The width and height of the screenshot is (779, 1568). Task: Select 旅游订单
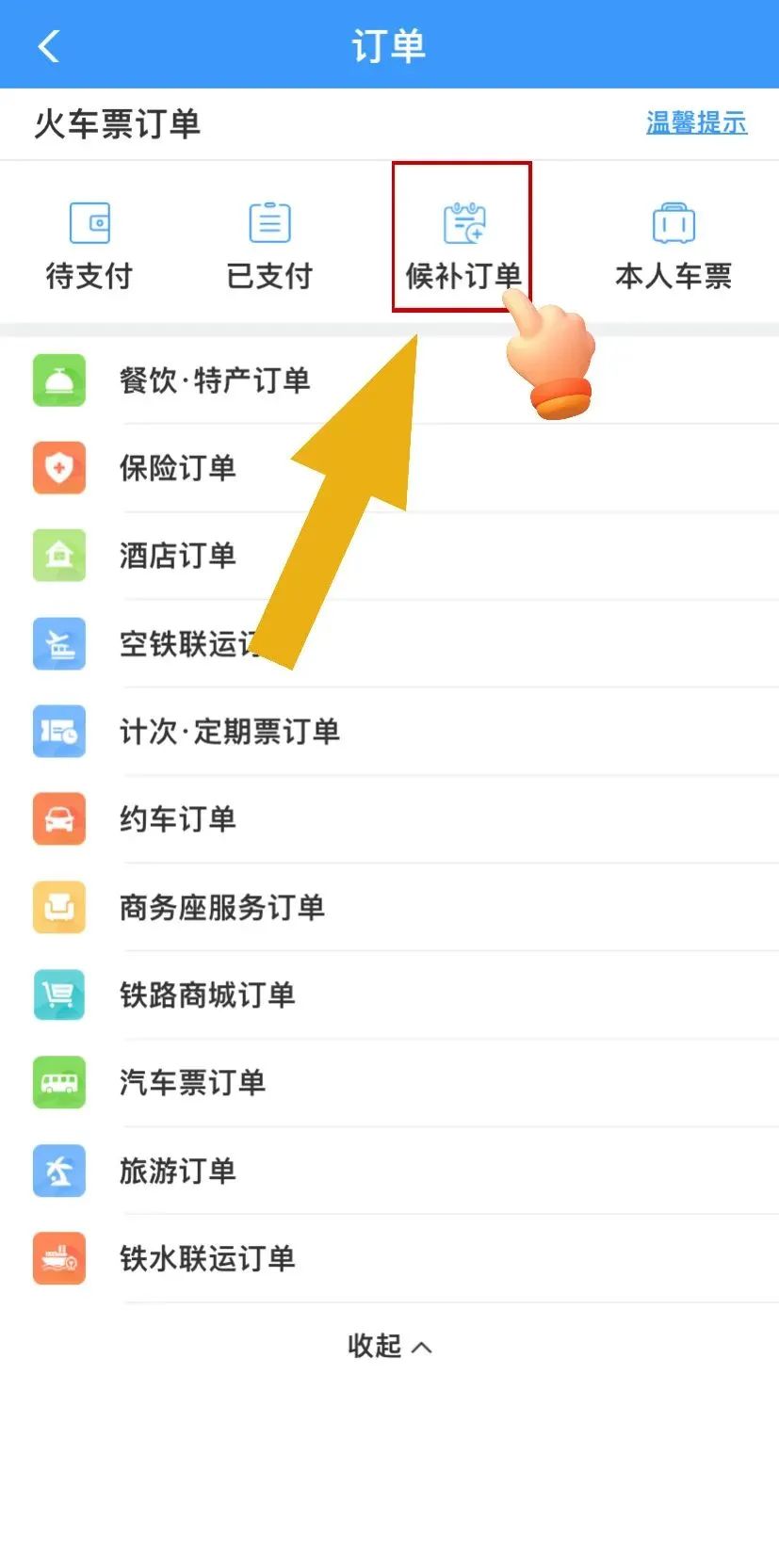(177, 1171)
